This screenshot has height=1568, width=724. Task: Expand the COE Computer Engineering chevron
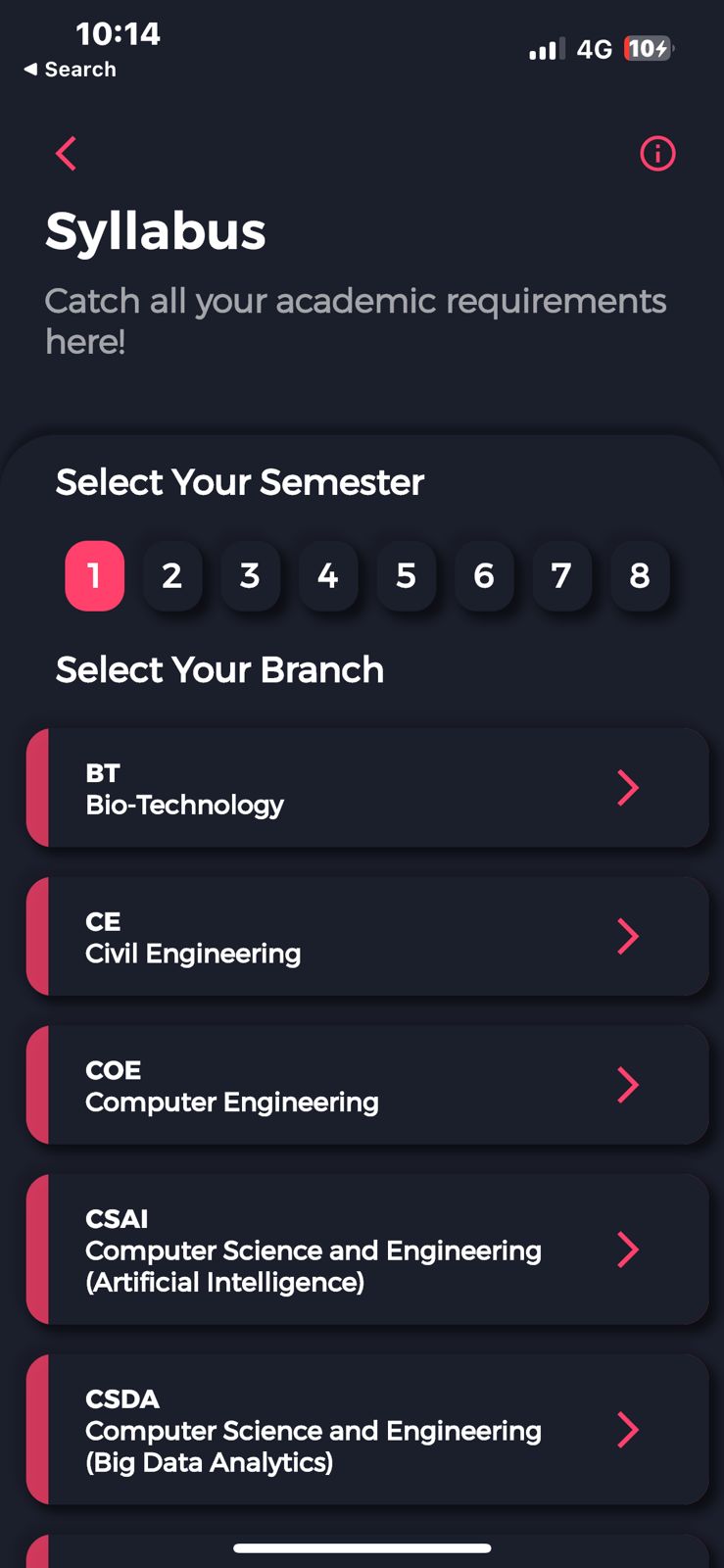(x=628, y=1085)
